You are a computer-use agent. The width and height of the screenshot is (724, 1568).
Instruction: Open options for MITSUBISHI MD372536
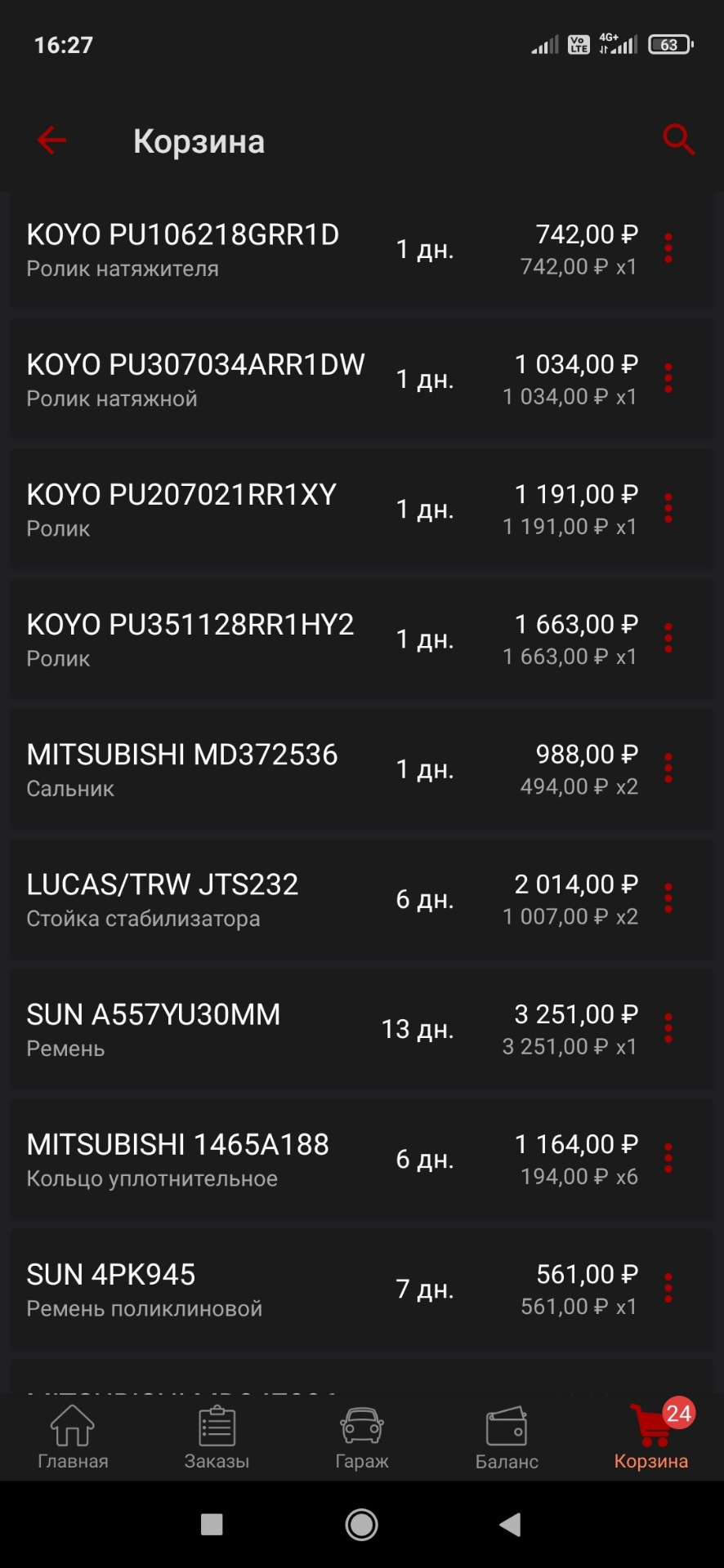(x=668, y=768)
